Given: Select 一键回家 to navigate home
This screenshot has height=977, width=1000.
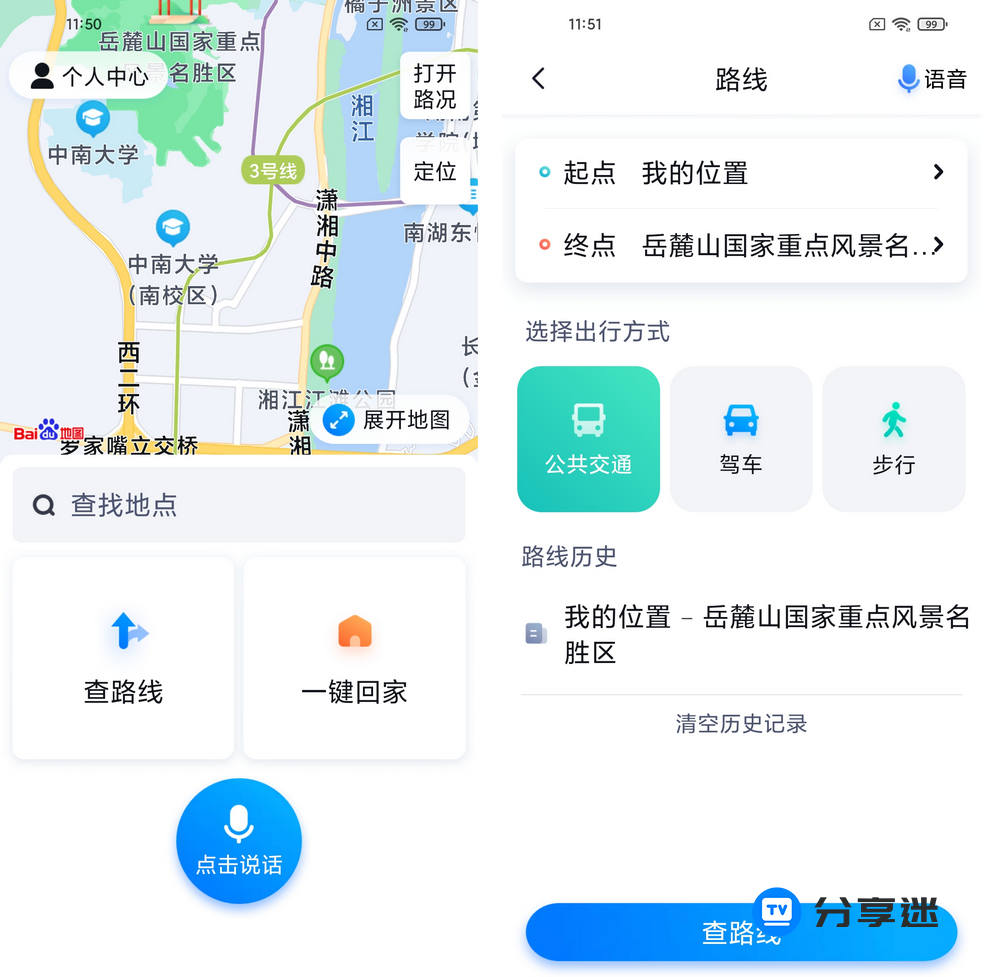Looking at the screenshot, I should [x=354, y=658].
